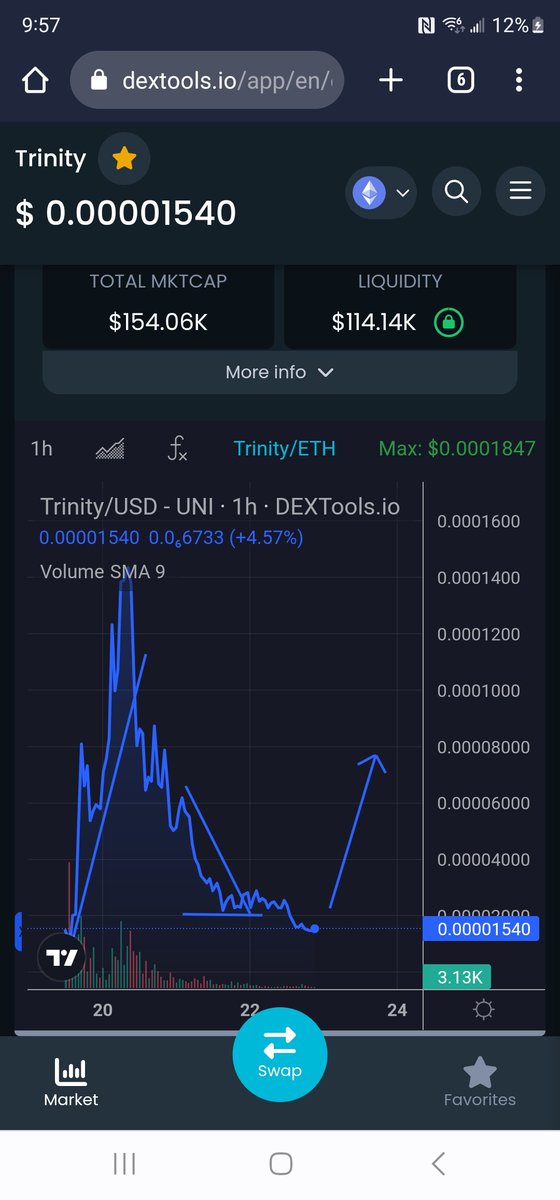560x1200 pixels.
Task: Change the 1h chart interval
Action: pos(42,449)
